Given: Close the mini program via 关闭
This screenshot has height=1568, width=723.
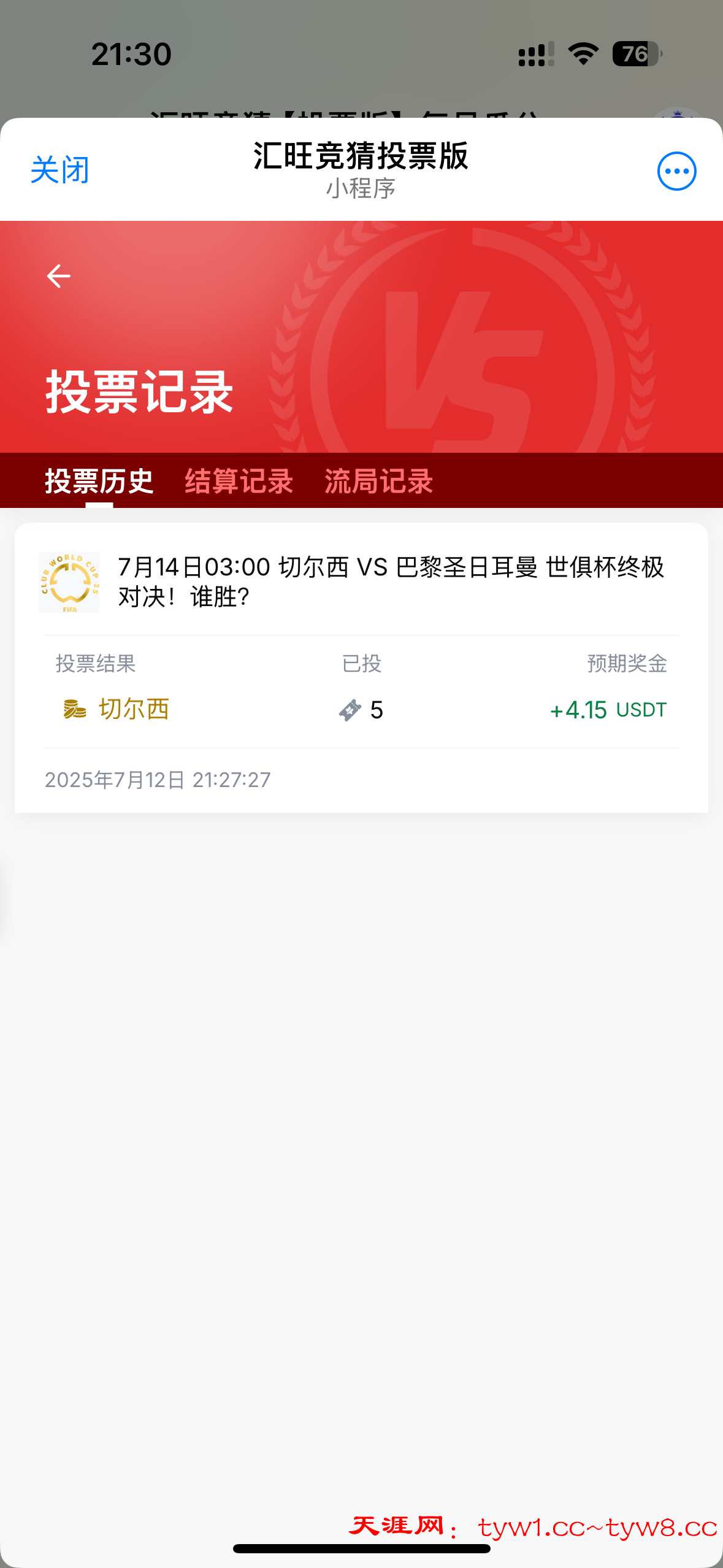Looking at the screenshot, I should (60, 170).
